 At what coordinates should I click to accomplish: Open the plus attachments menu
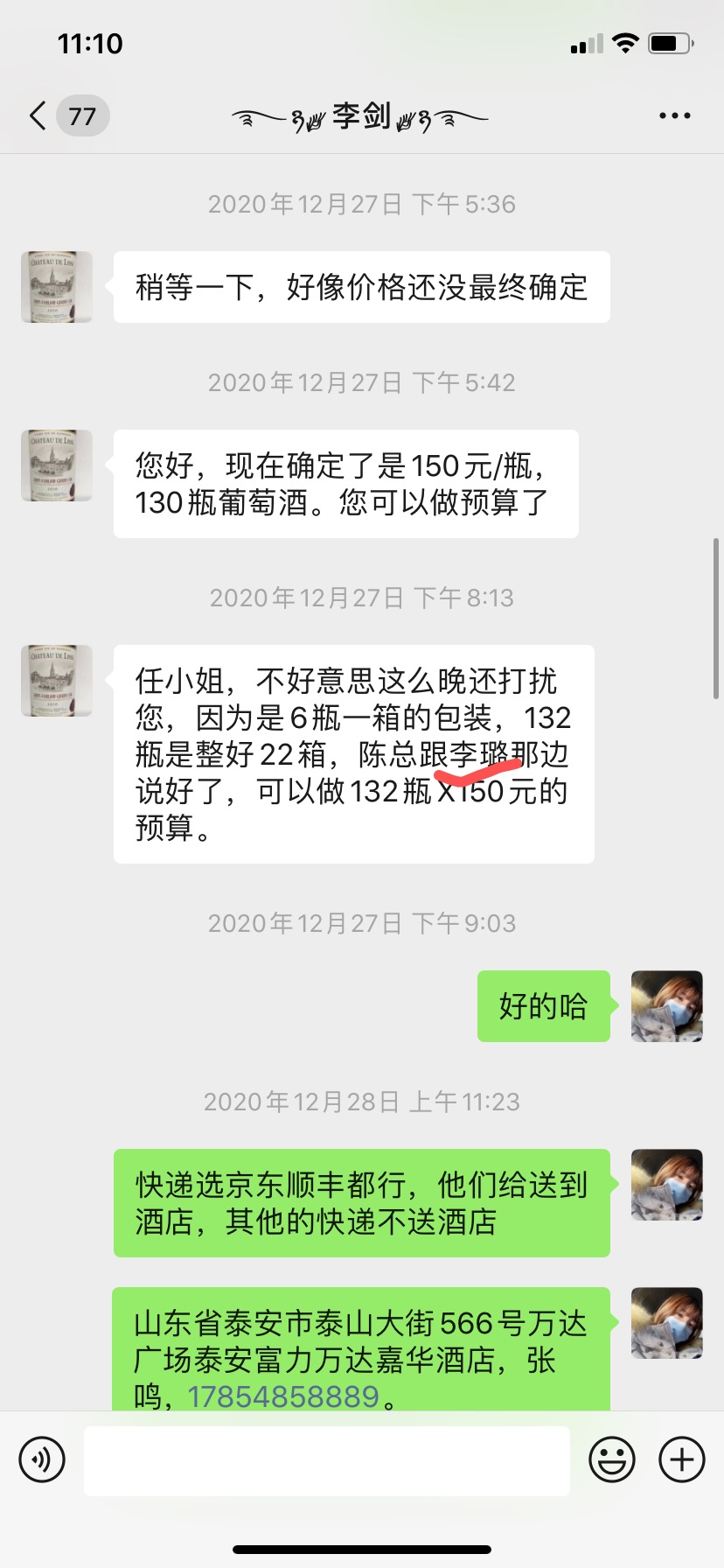tap(681, 1459)
